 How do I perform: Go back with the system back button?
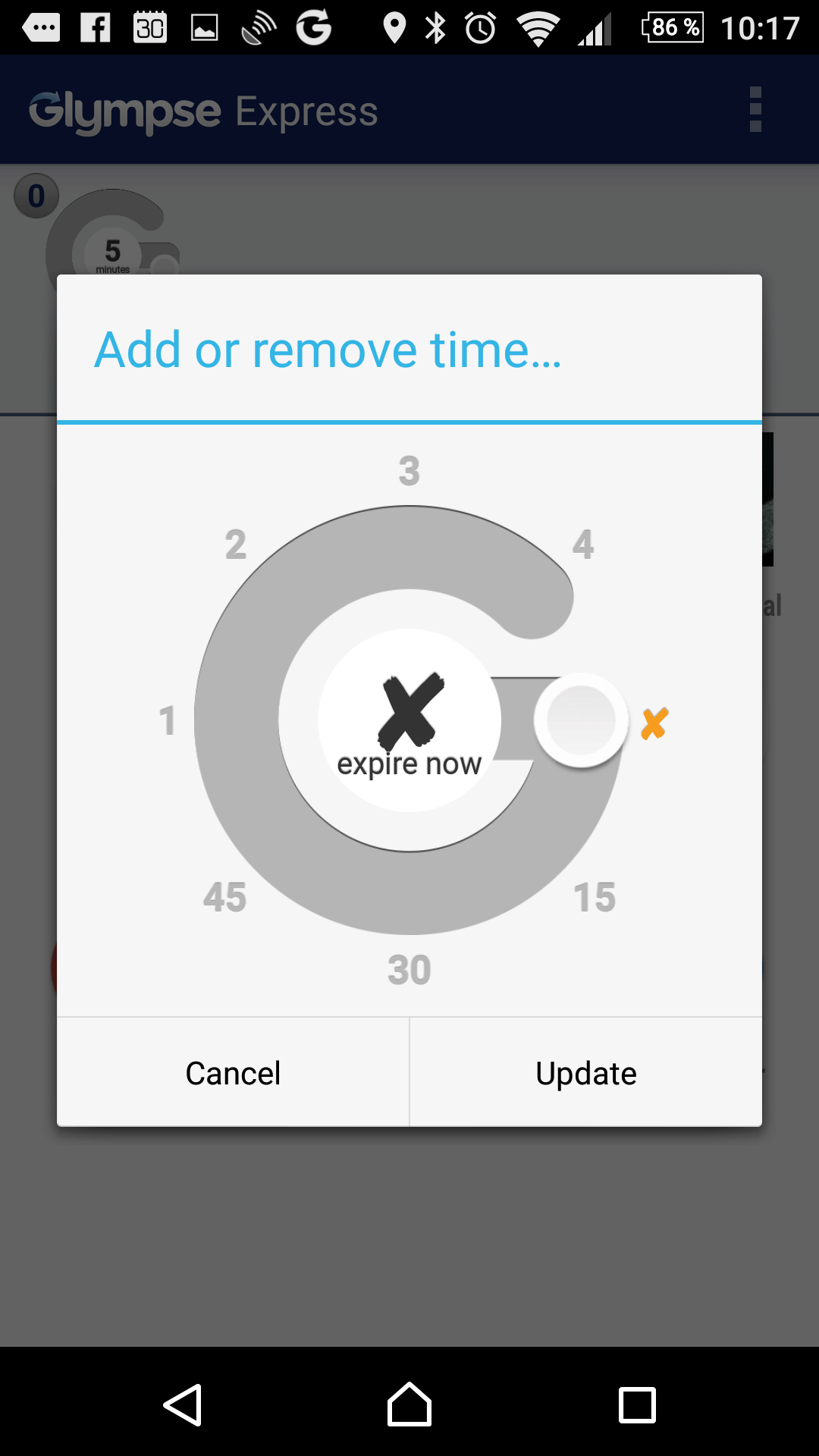tap(183, 1405)
